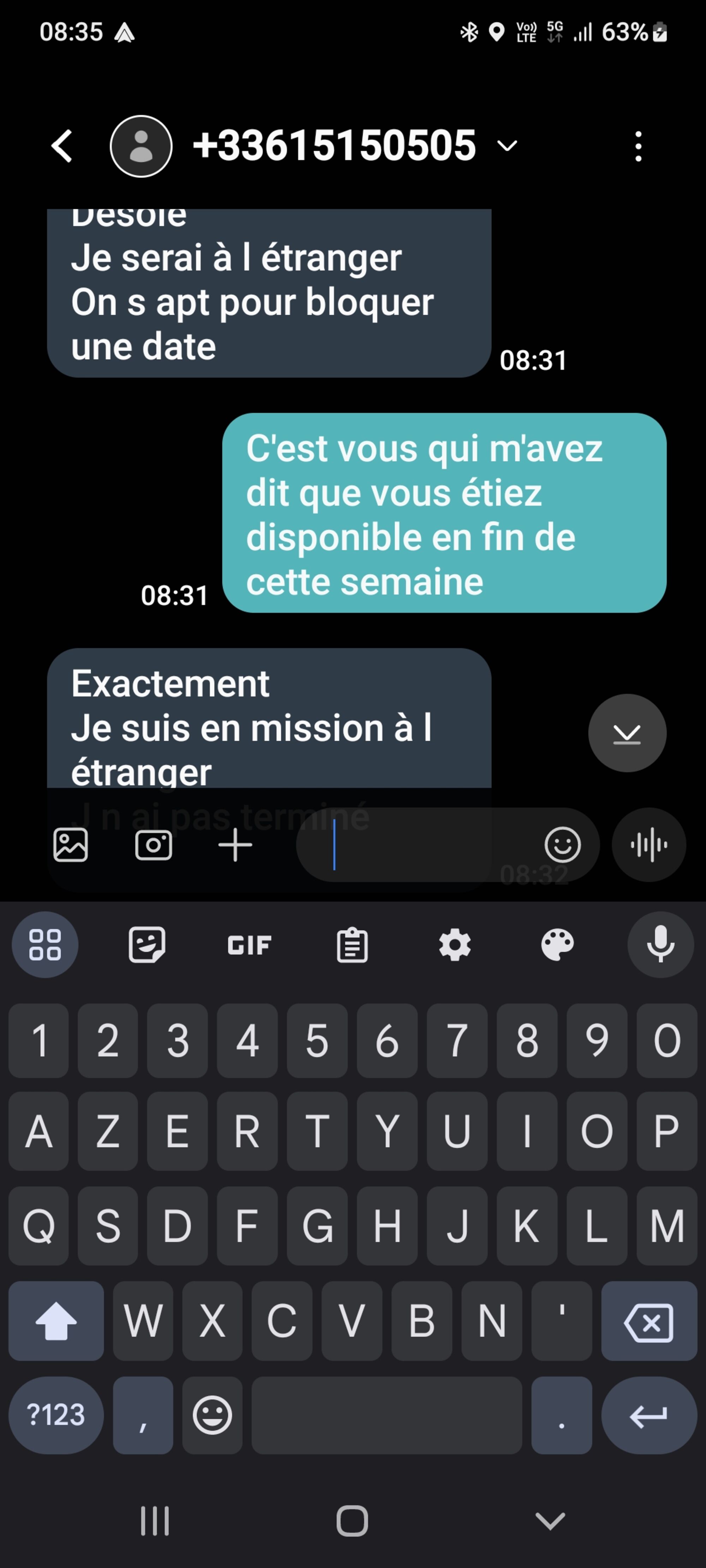
Task: Open more attachment options with plus
Action: (x=235, y=845)
